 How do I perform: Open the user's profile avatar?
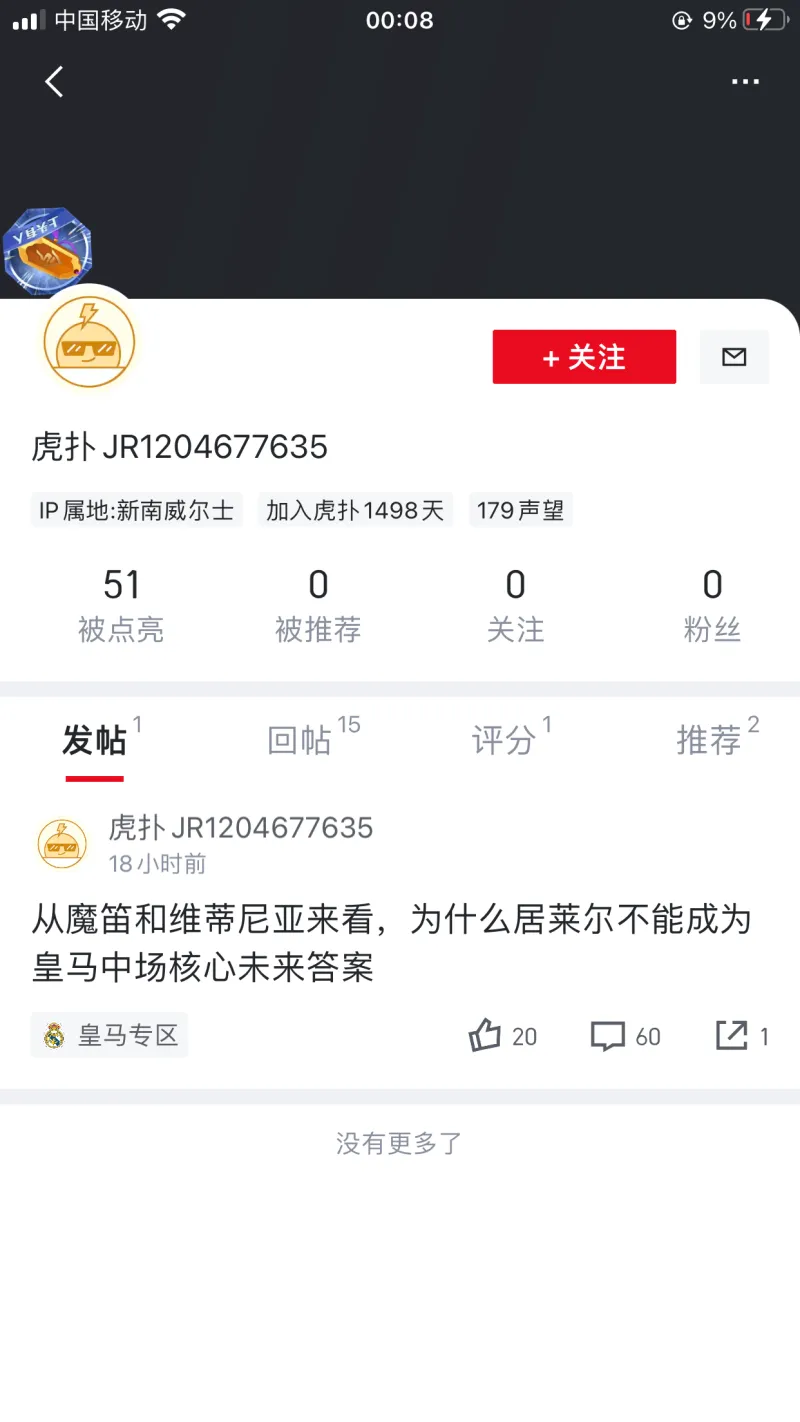(x=89, y=342)
